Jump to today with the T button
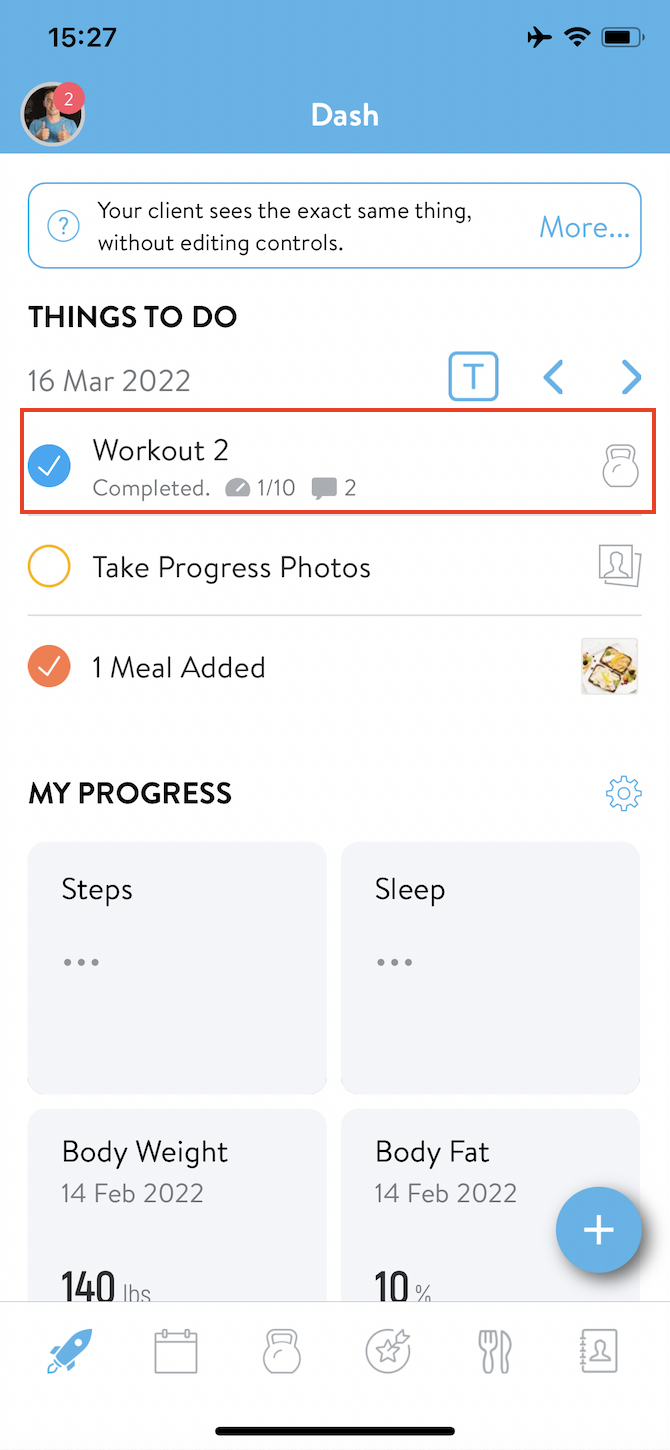The height and width of the screenshot is (1450, 670). 473,377
